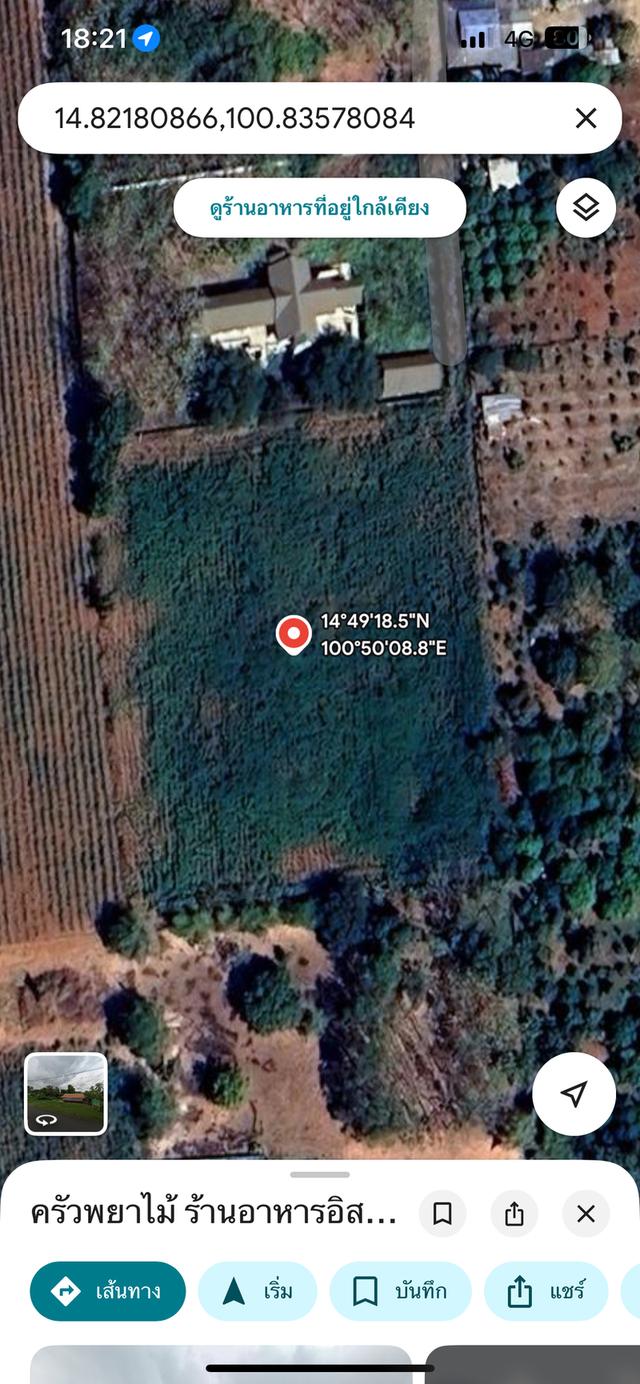
Task: Center map on my location
Action: (573, 1093)
